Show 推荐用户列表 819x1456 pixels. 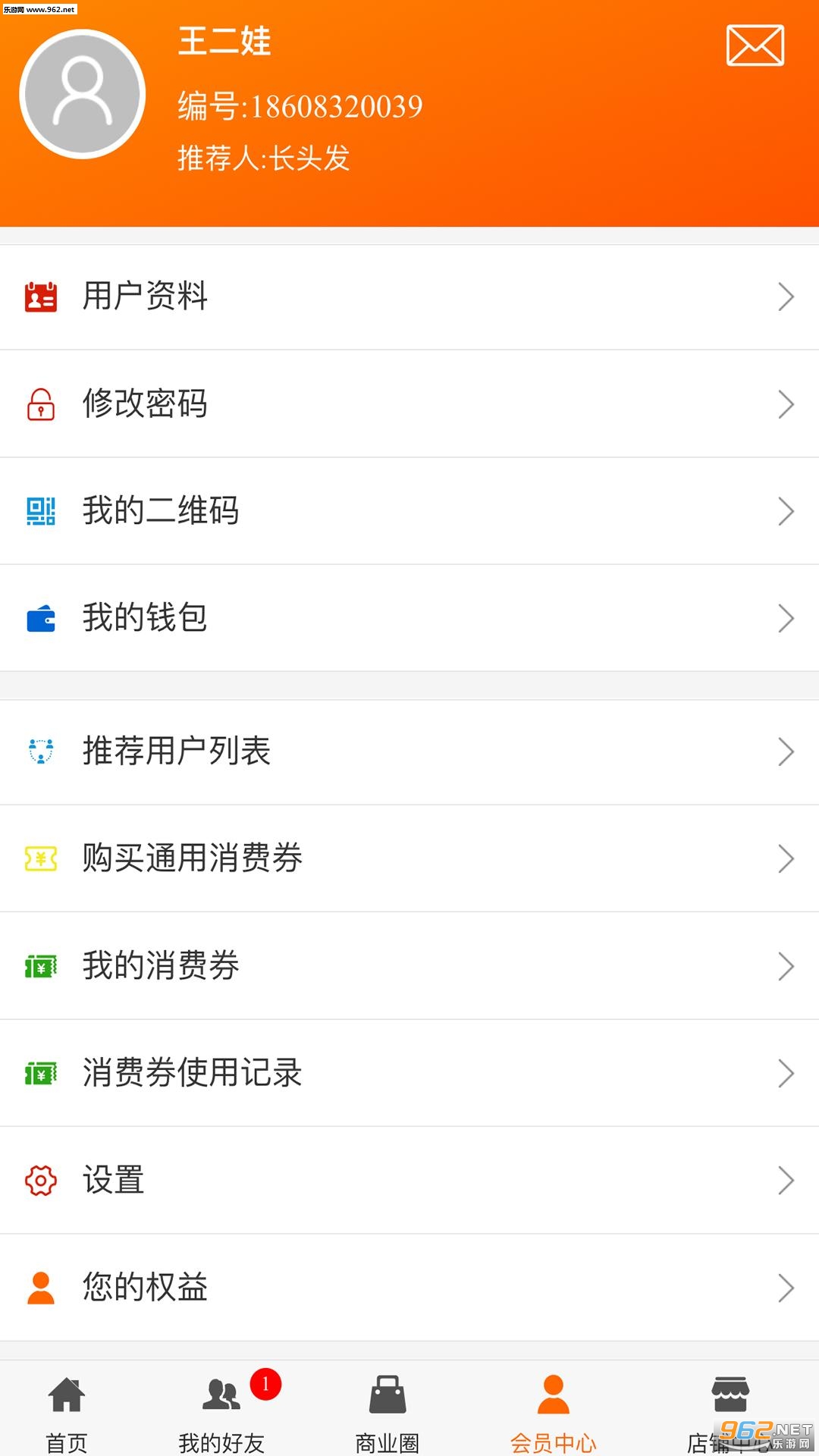409,752
